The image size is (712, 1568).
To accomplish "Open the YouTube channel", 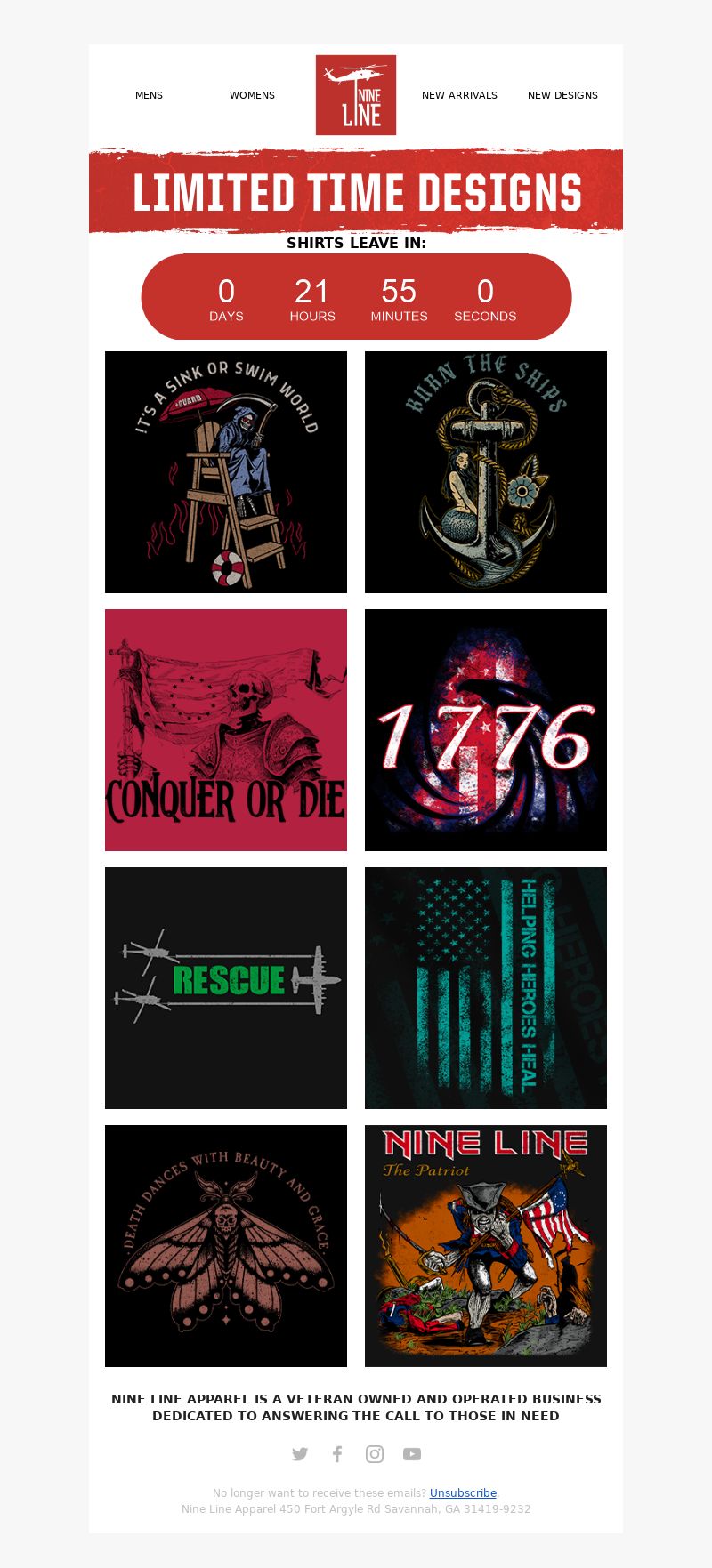I will pos(412,1454).
